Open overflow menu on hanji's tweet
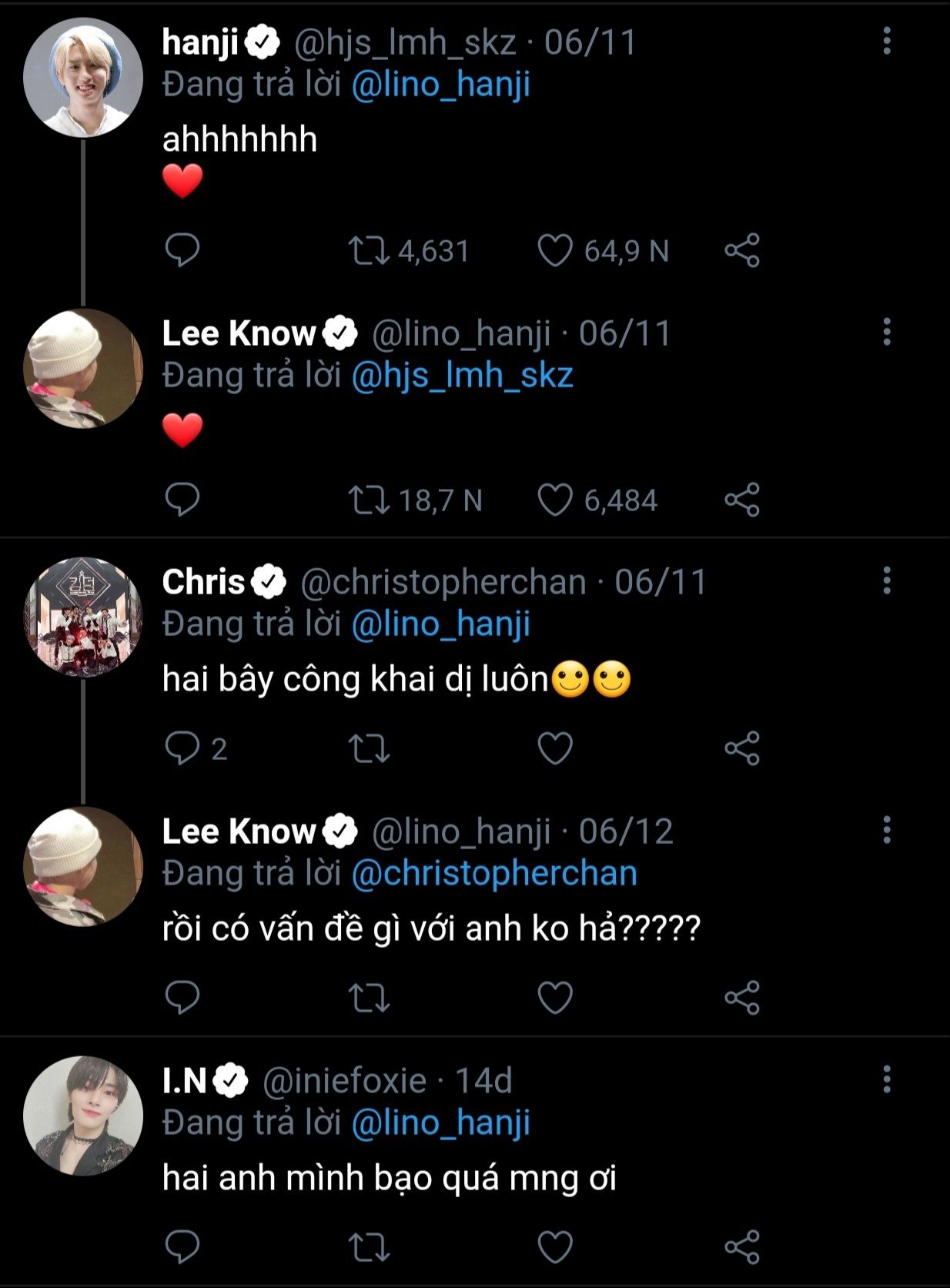 (x=887, y=41)
